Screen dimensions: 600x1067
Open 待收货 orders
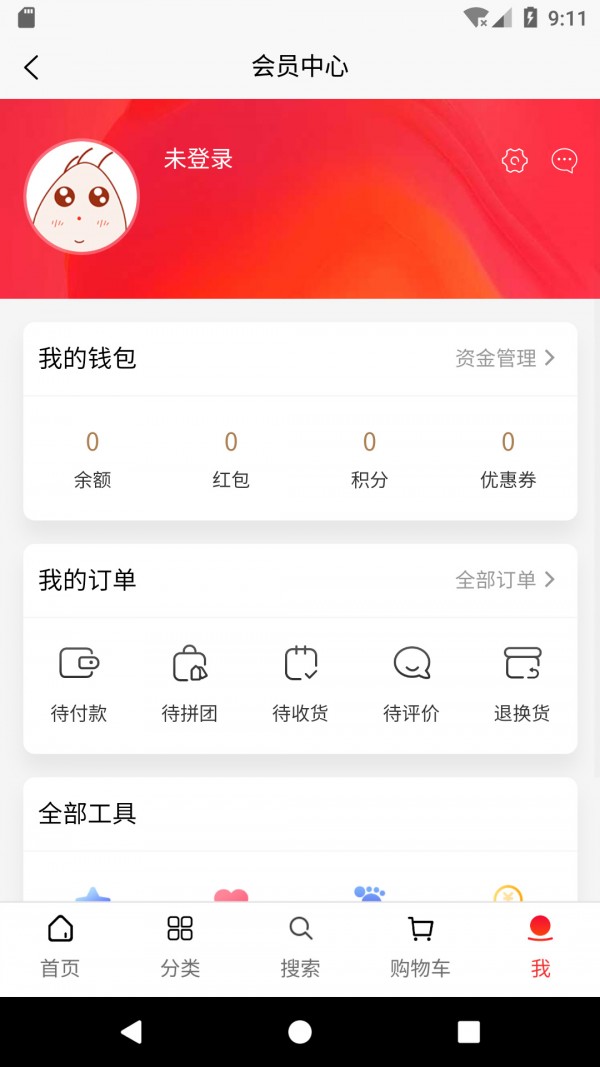click(300, 683)
